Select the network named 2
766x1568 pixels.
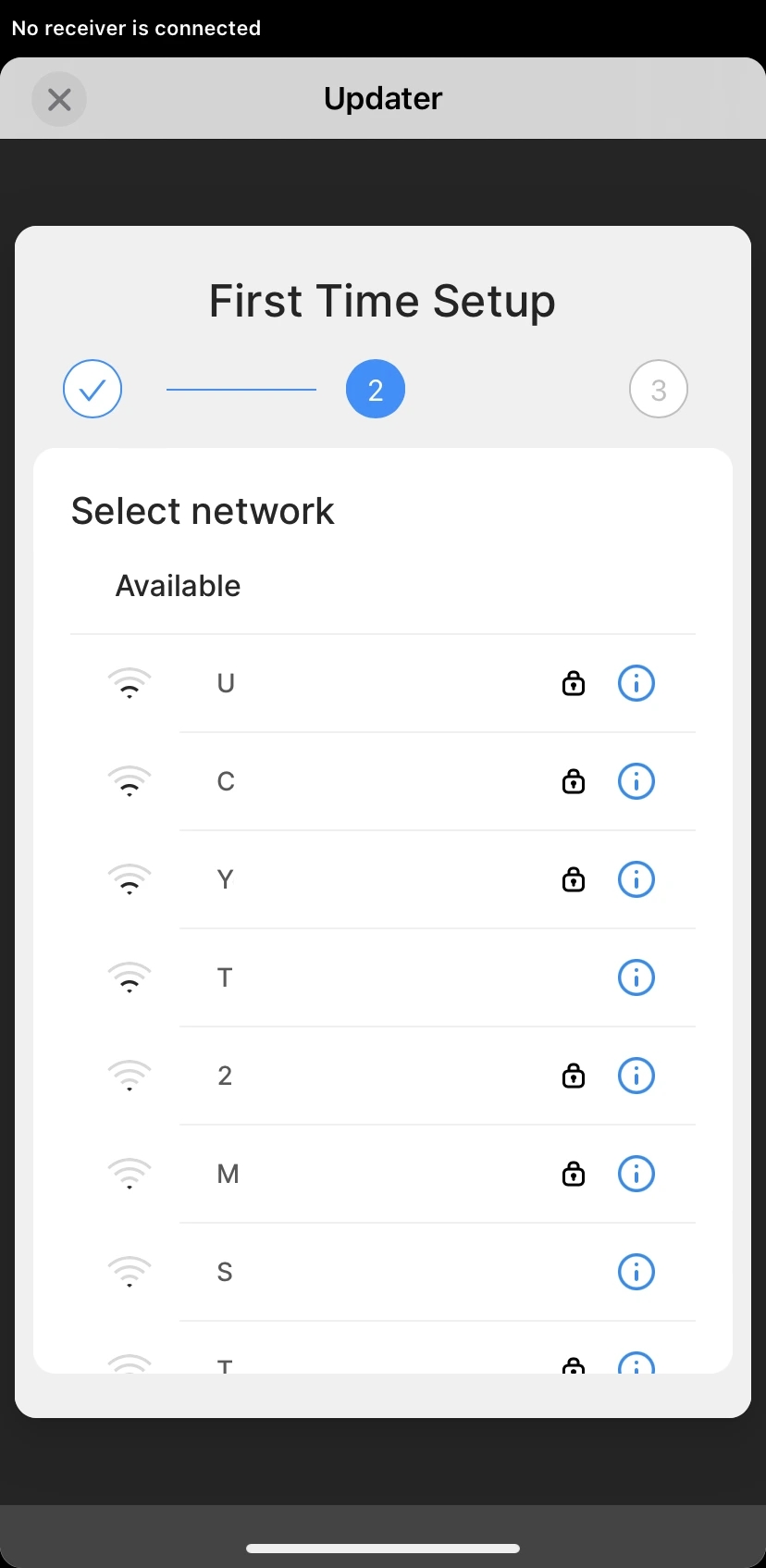[x=383, y=1076]
